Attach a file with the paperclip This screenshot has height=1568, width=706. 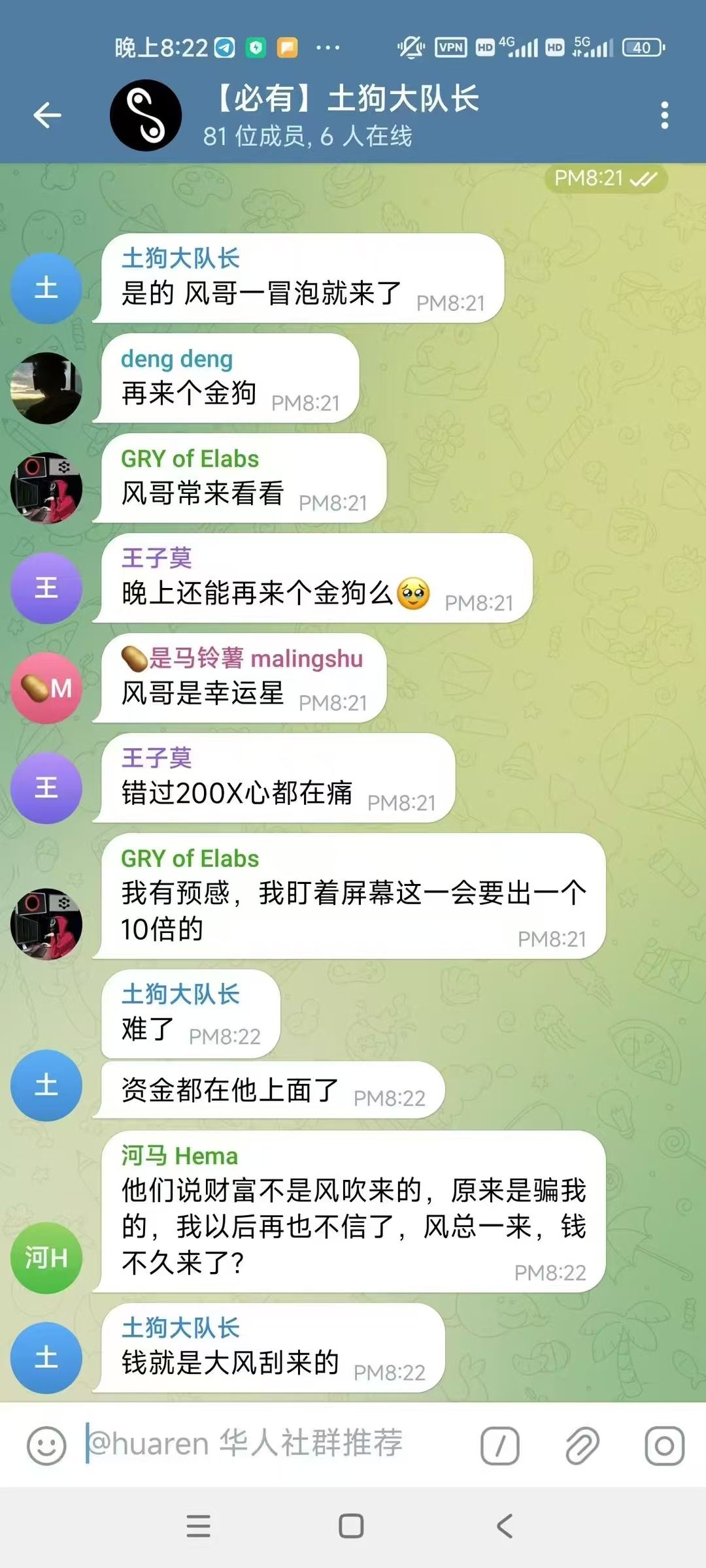tap(582, 1446)
